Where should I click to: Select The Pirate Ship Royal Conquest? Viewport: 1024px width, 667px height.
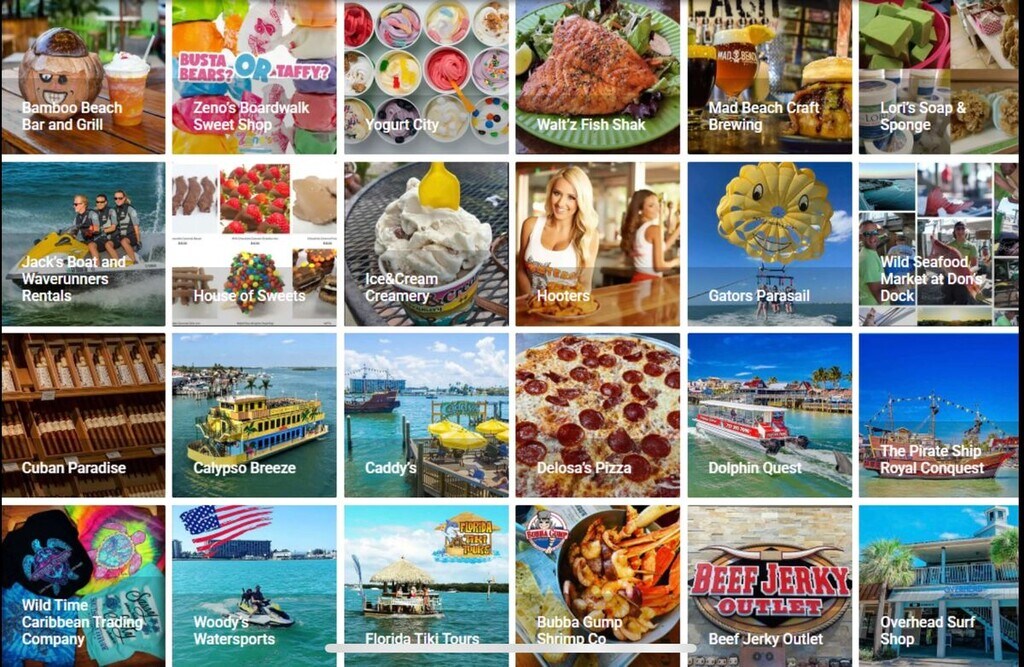(938, 415)
